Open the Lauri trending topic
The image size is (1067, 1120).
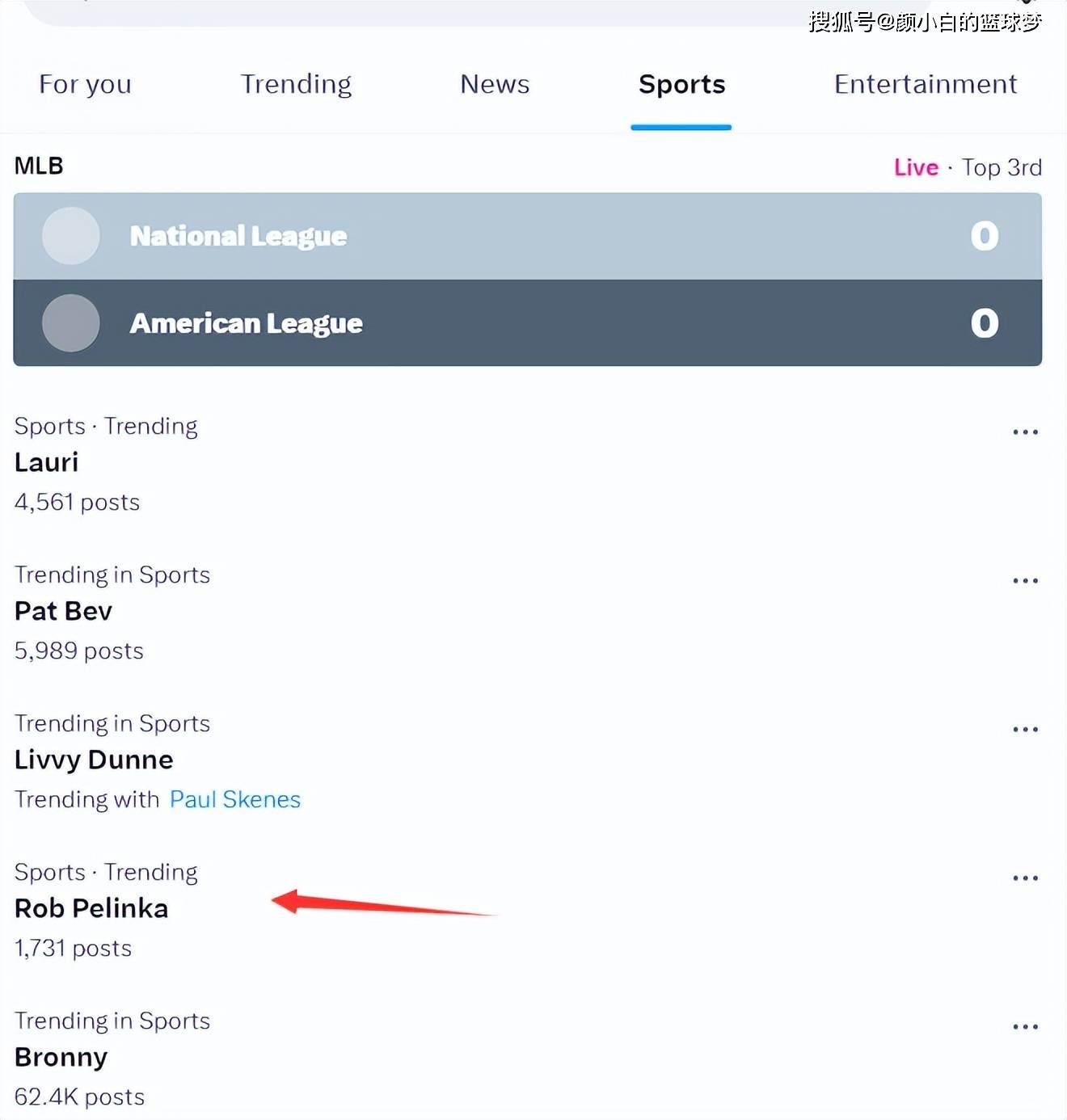tap(47, 462)
